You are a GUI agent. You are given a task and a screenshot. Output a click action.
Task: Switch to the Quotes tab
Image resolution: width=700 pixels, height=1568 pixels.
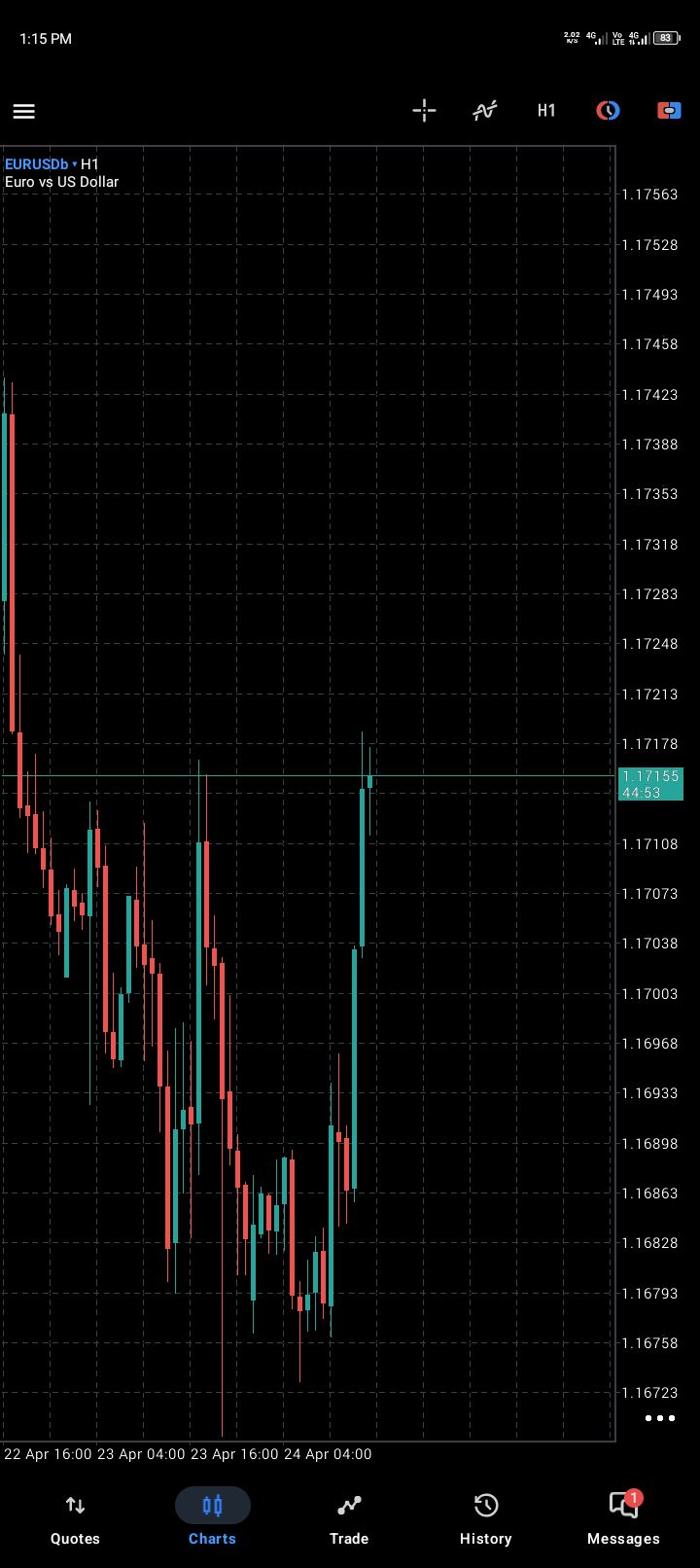click(x=75, y=1518)
